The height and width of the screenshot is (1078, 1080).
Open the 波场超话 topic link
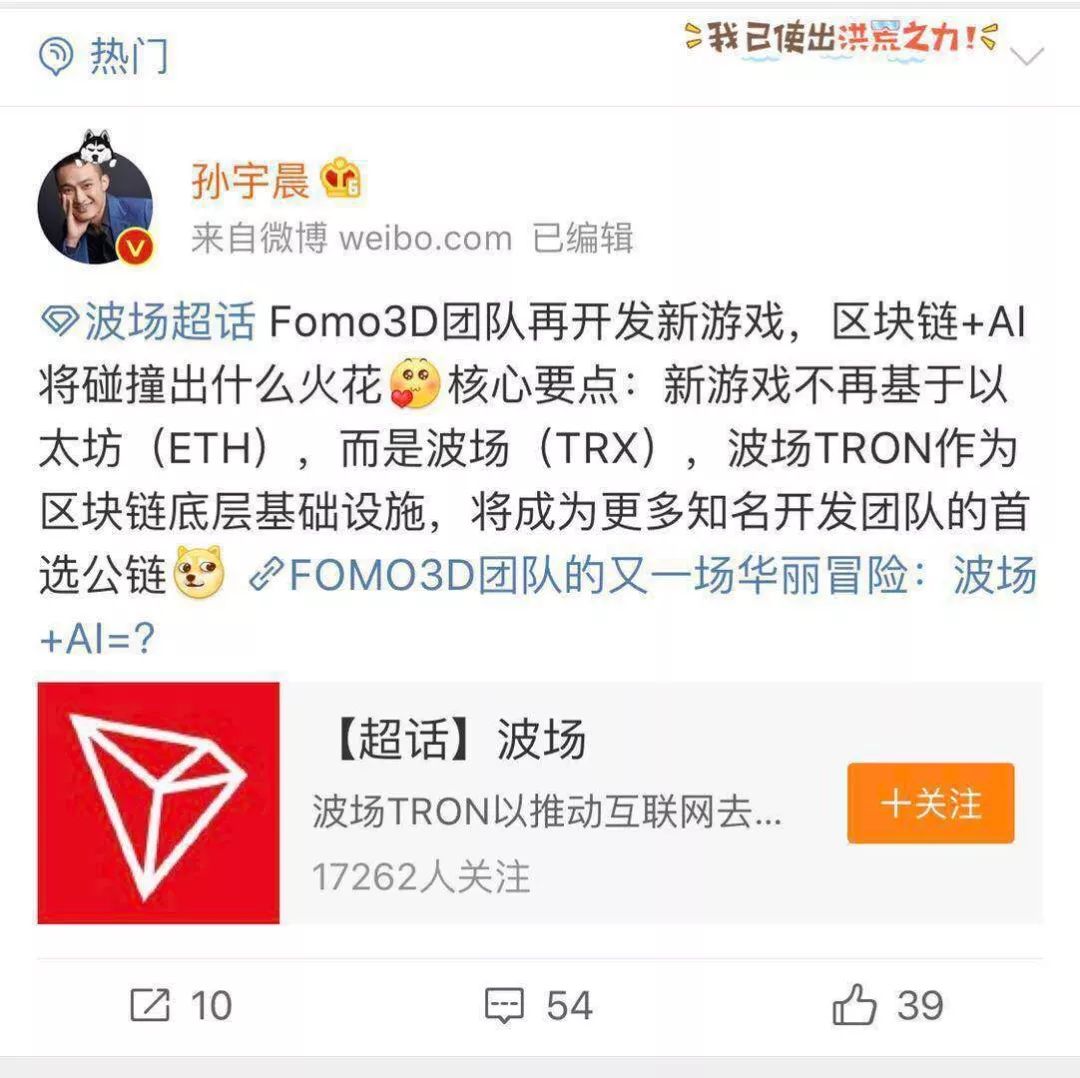click(x=150, y=323)
